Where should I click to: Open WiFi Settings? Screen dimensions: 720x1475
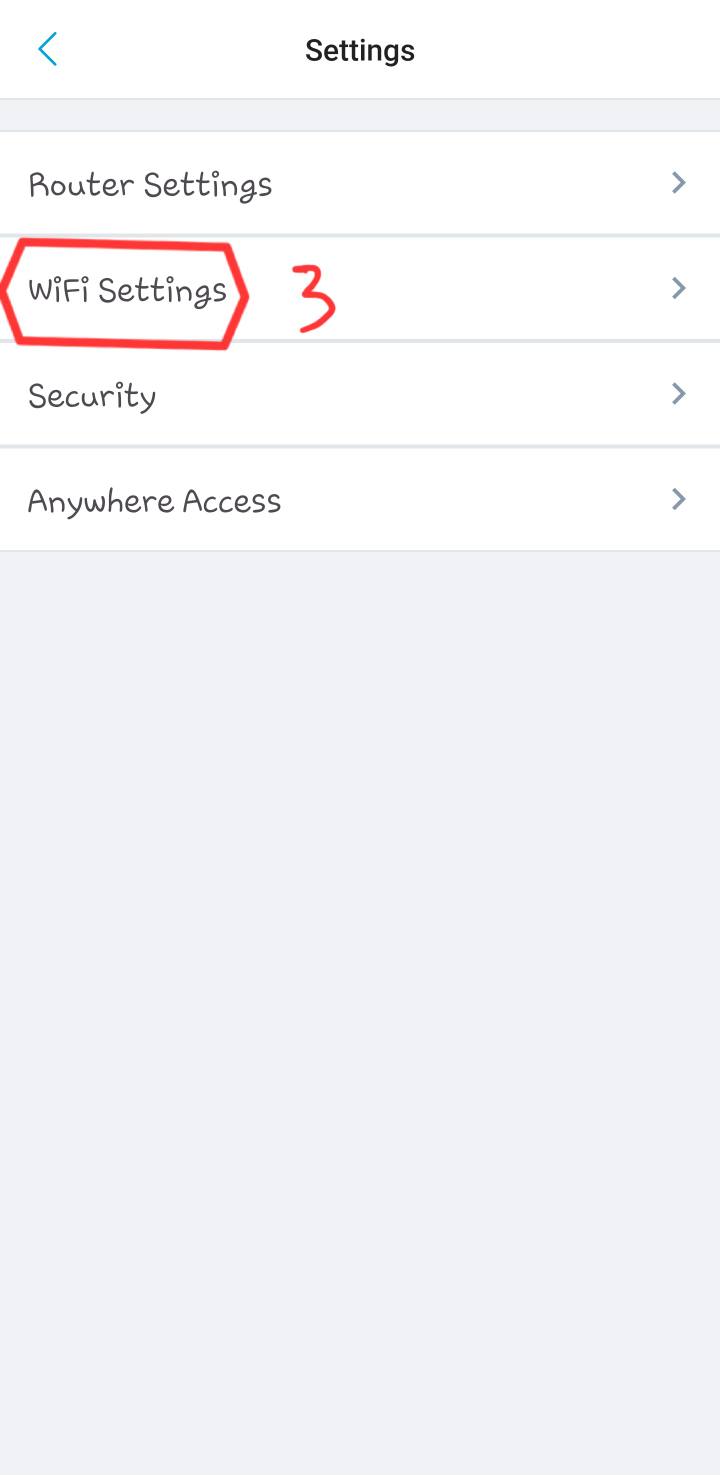point(128,291)
